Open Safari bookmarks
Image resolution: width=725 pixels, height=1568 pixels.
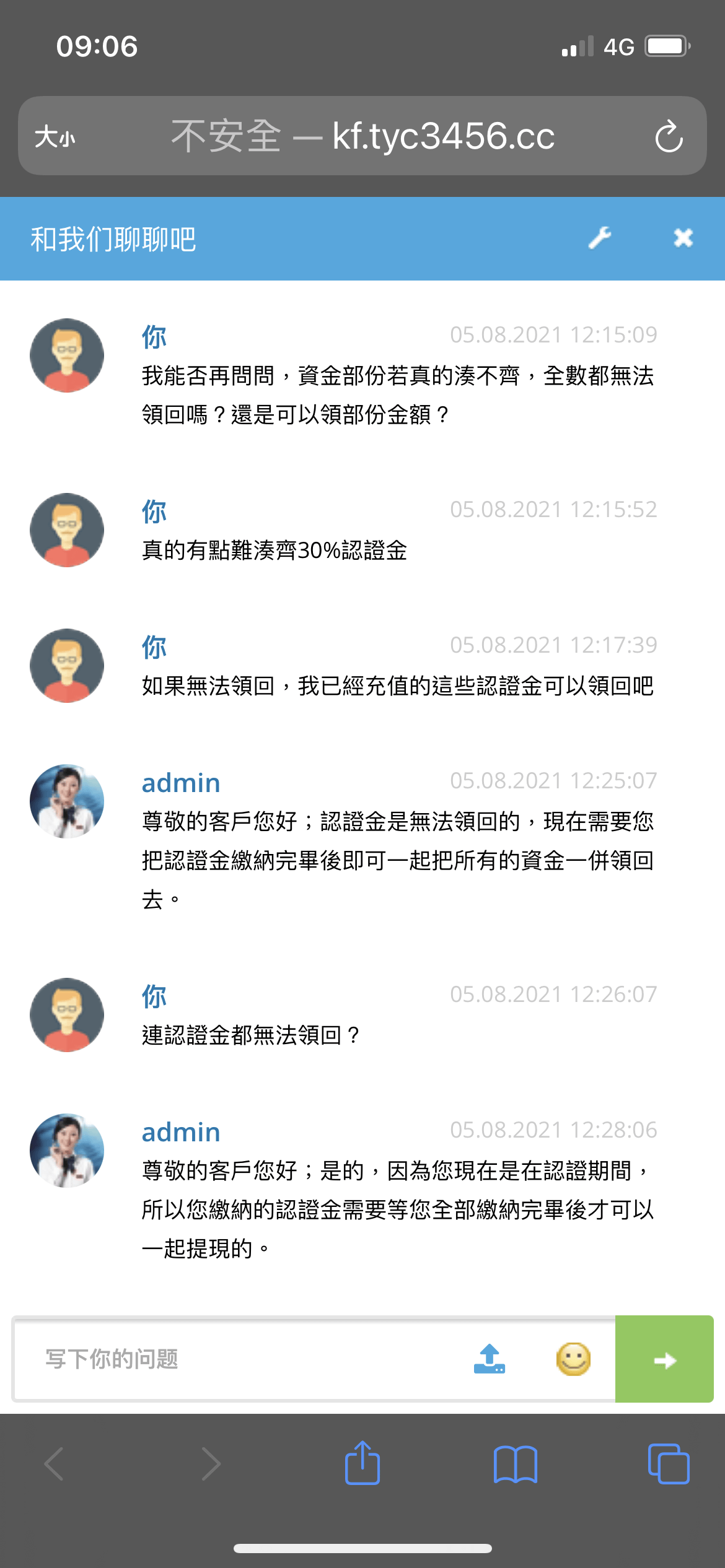pyautogui.click(x=515, y=1464)
